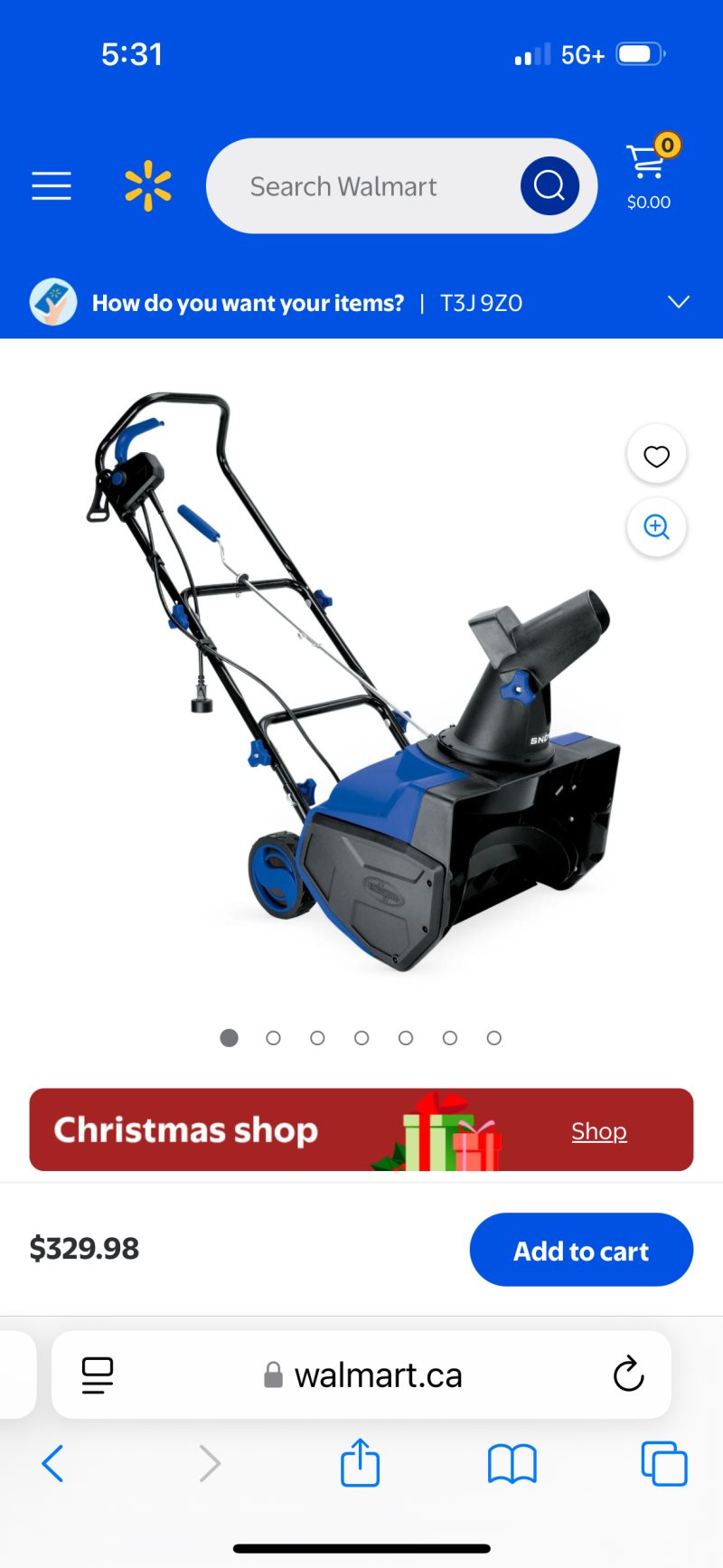Screen dimensions: 723x1568
Task: Show open Safari tabs
Action: coord(663,1463)
